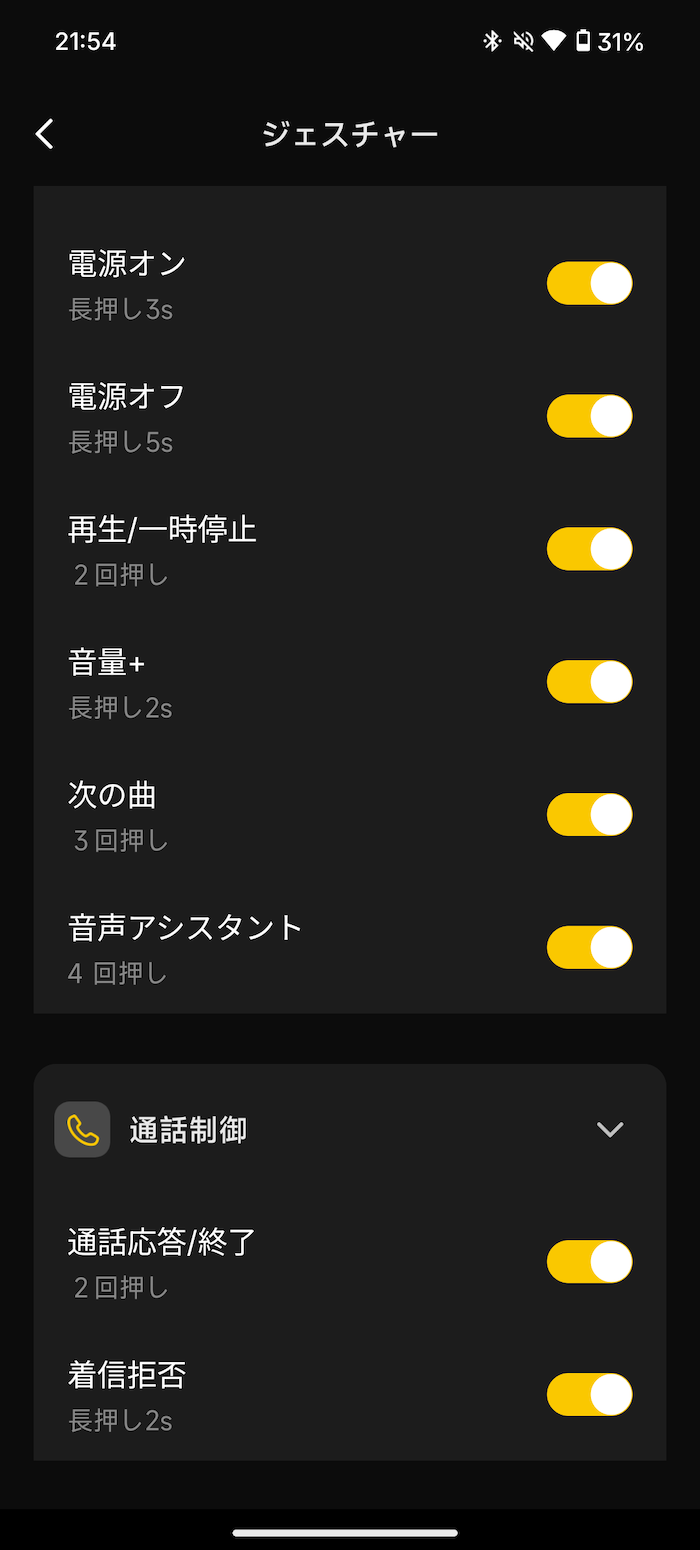Toggle the 通話応答/終了 switch
Screen dimensions: 700x1550
point(589,1262)
